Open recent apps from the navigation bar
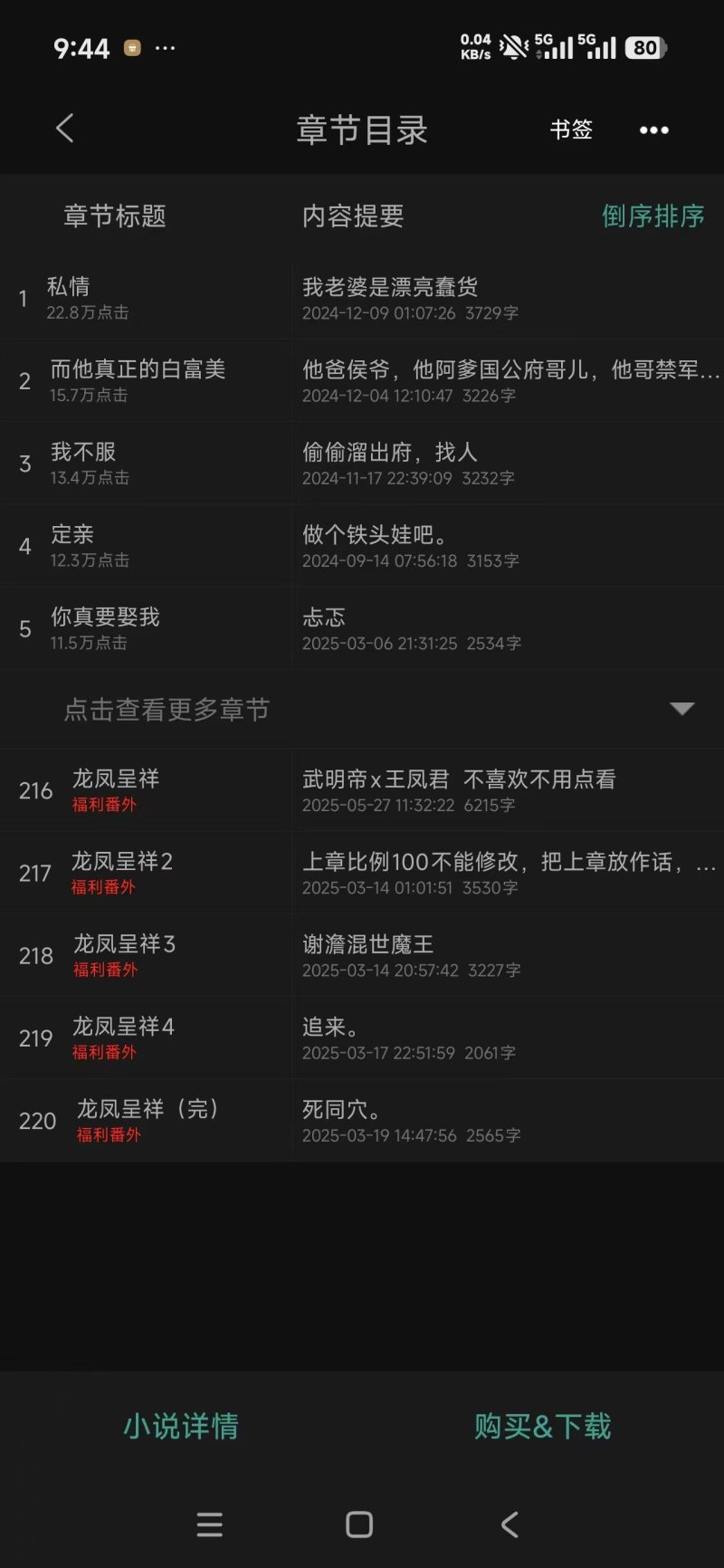Screen dimensions: 724x1568 click(209, 1525)
